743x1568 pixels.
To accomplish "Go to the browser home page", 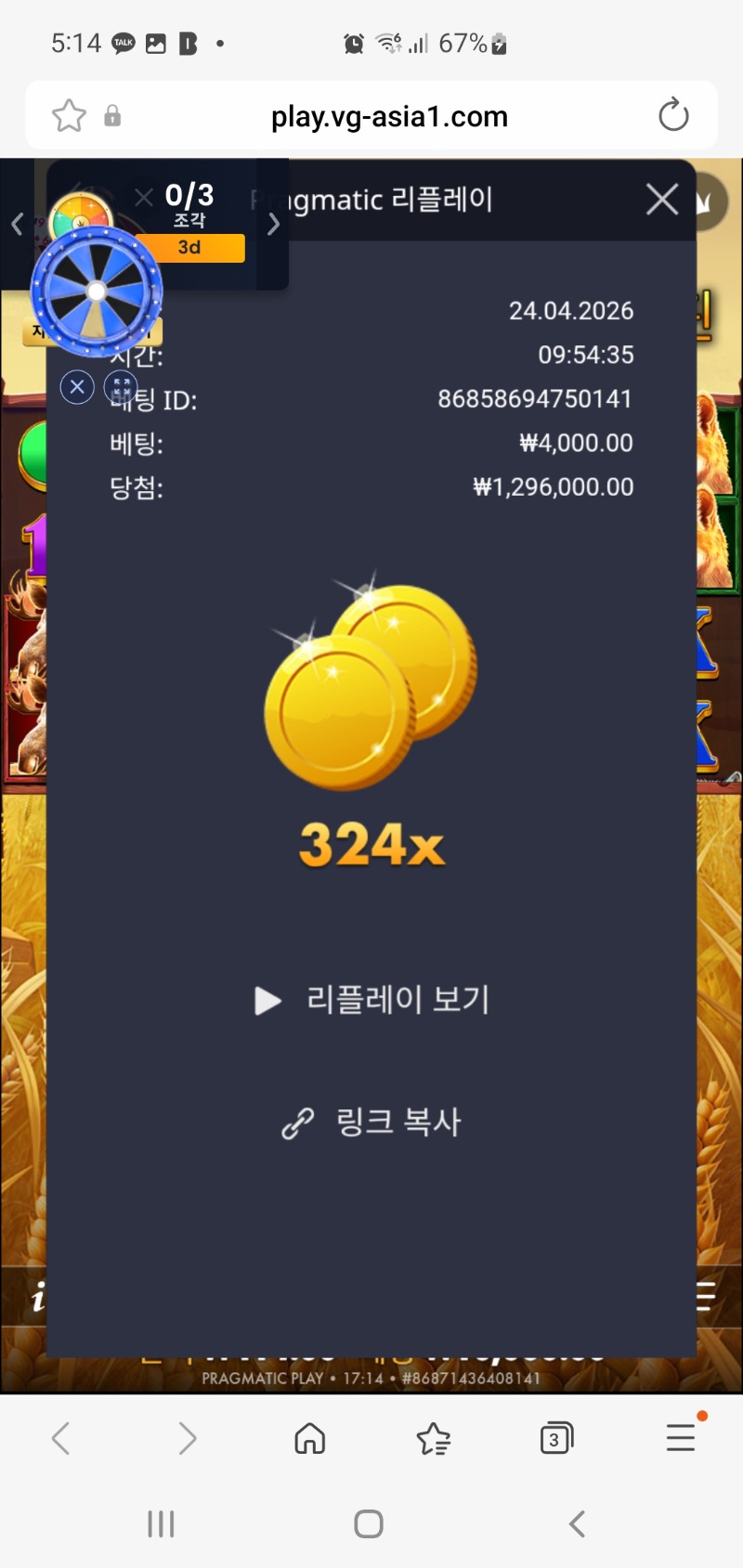I will (x=309, y=1438).
